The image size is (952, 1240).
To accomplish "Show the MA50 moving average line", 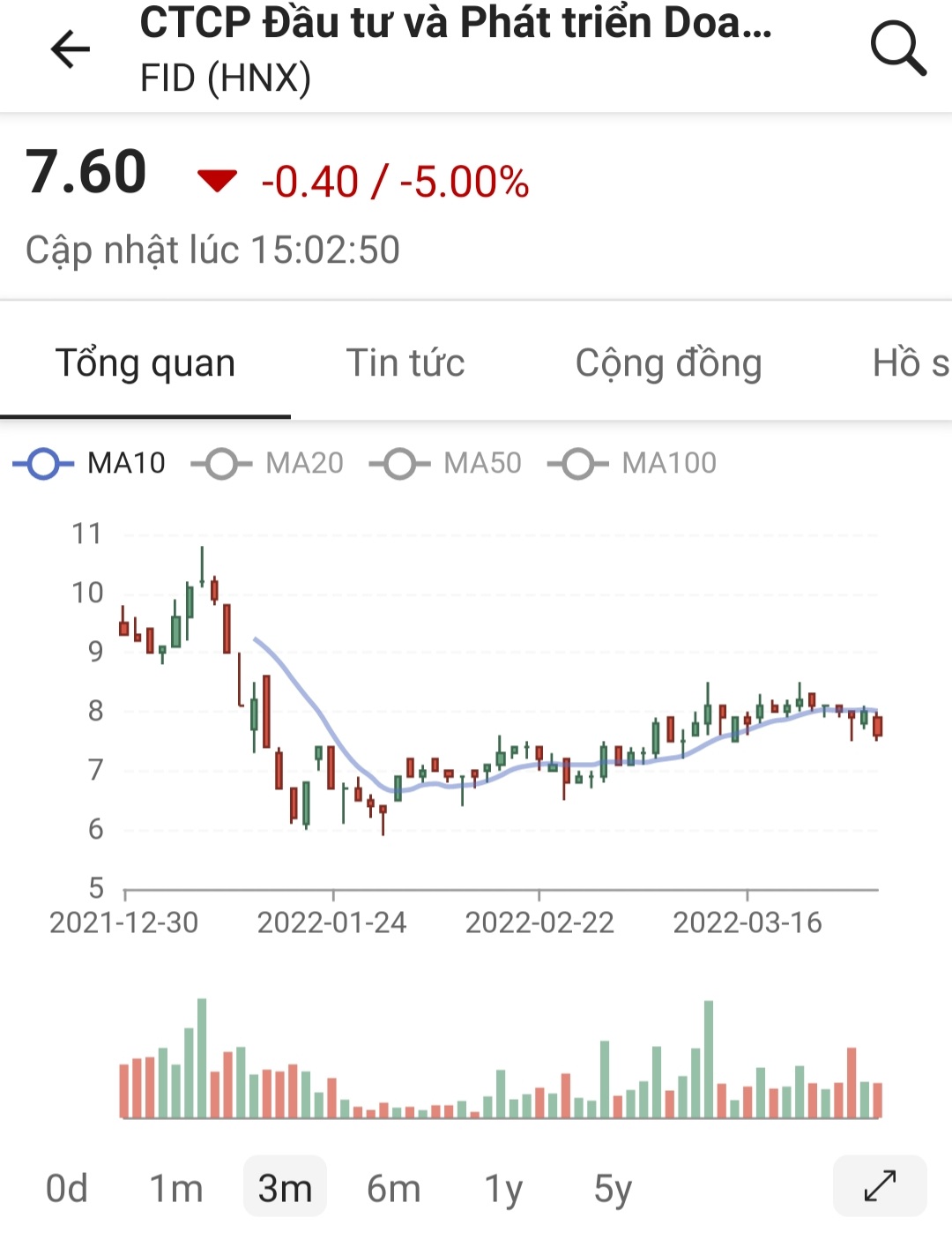I will 446,463.
